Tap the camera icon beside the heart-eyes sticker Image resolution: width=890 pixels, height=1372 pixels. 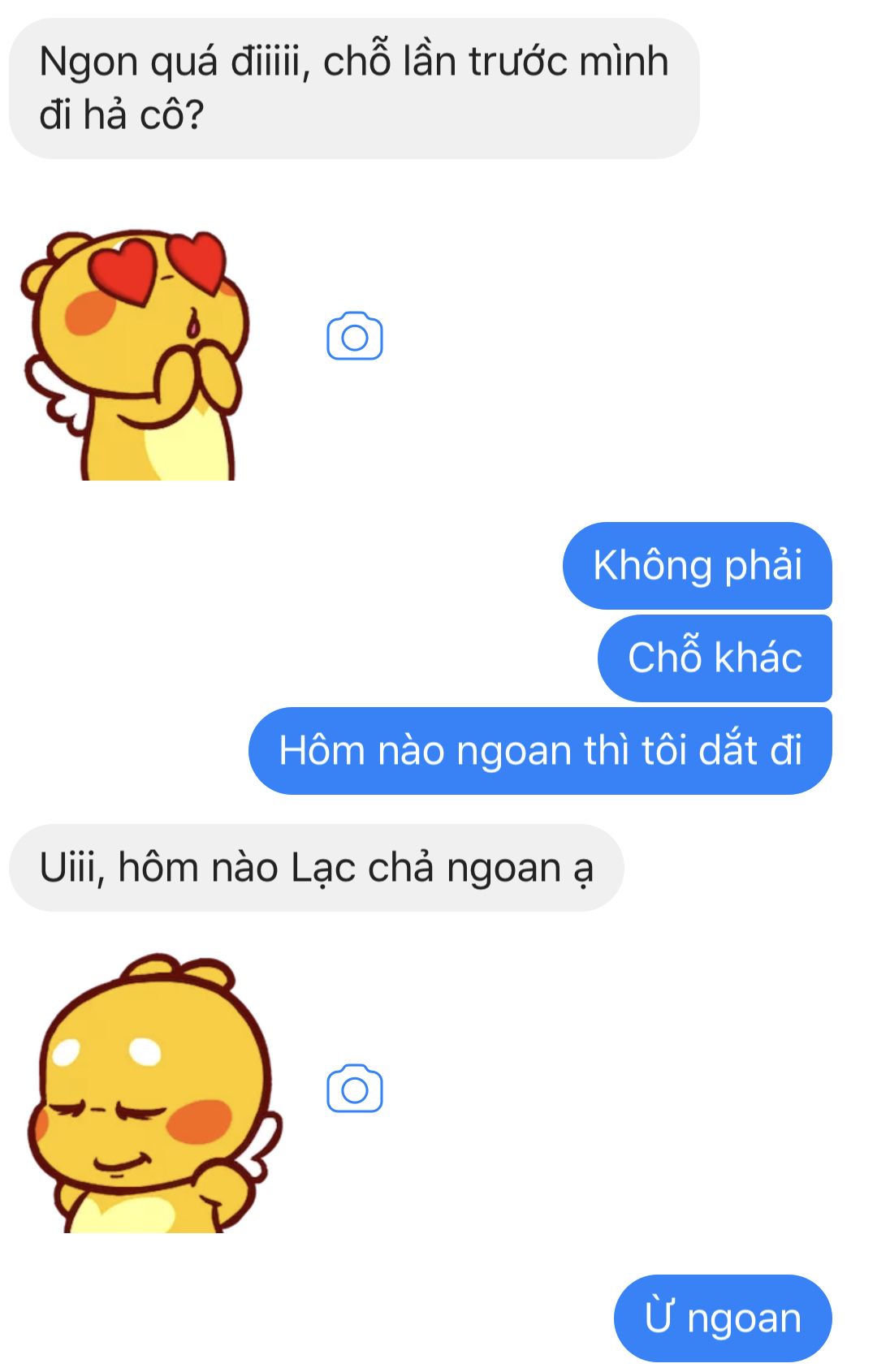pos(354,336)
